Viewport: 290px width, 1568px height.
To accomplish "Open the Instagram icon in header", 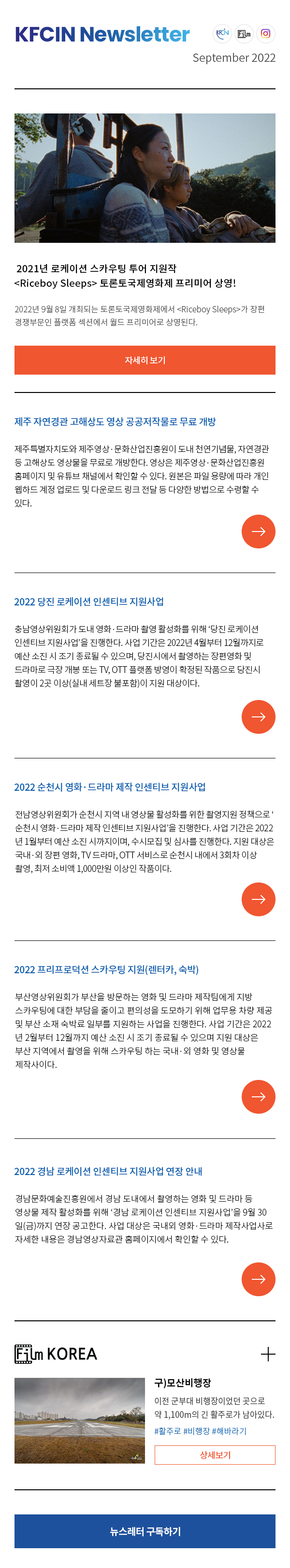I will tap(266, 33).
